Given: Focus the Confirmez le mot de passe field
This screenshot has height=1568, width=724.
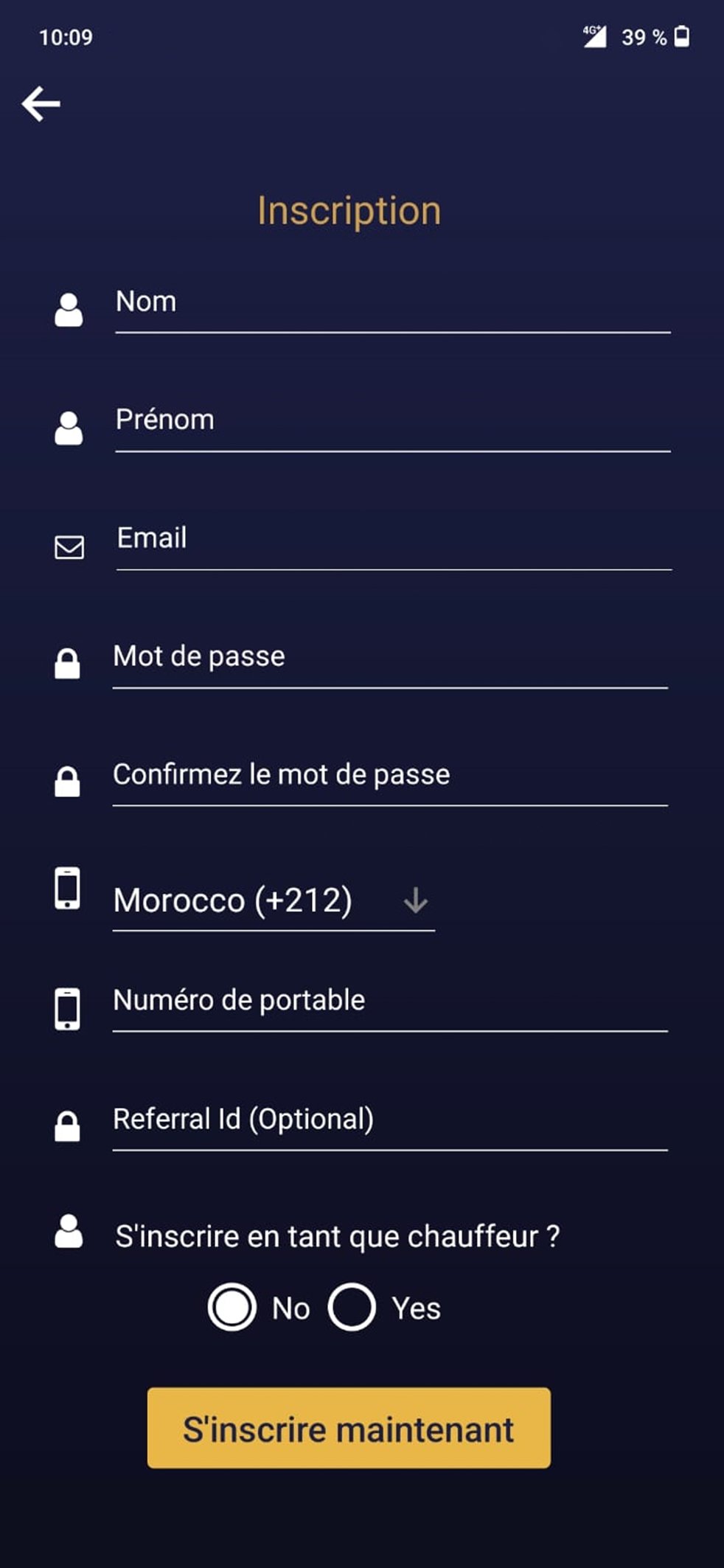Looking at the screenshot, I should click(389, 775).
